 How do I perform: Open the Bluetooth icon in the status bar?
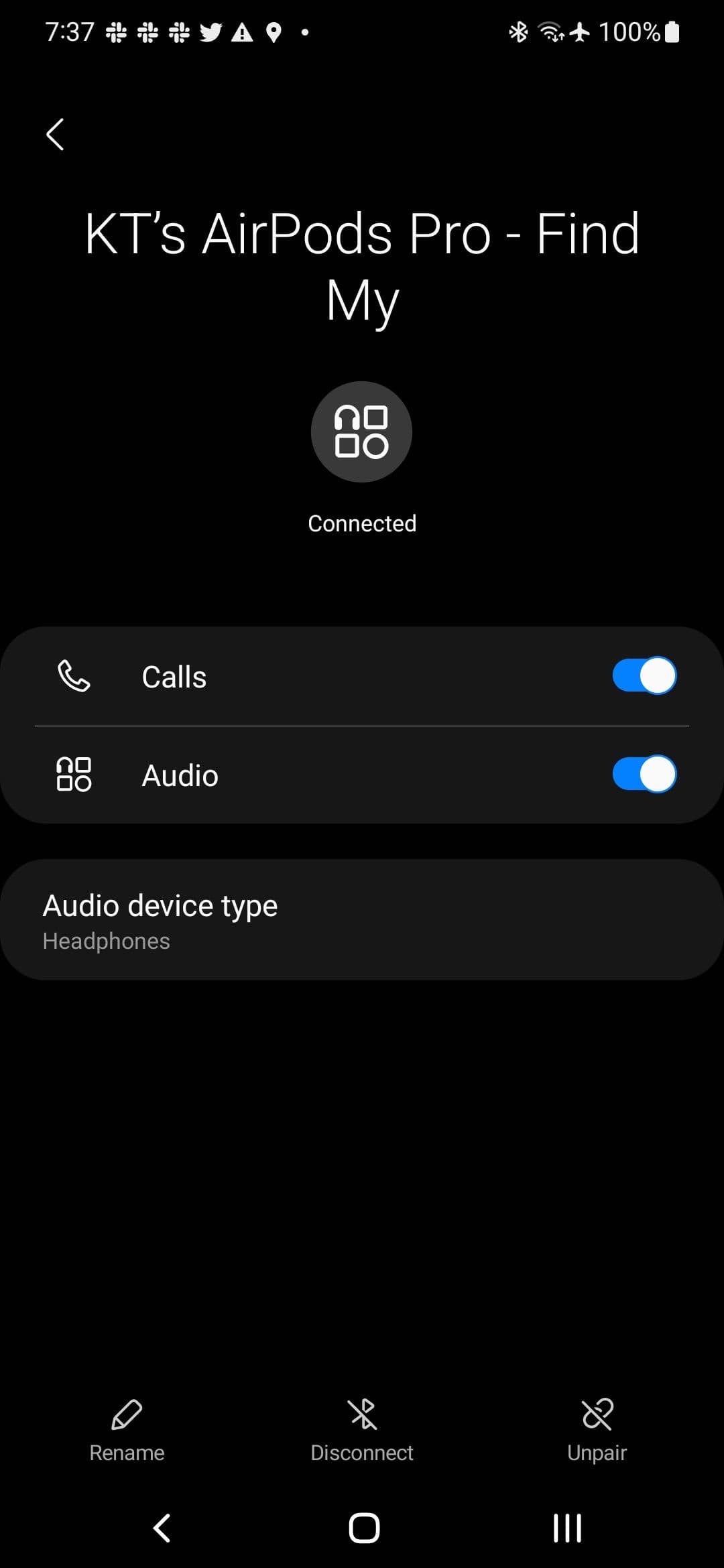coord(518,31)
